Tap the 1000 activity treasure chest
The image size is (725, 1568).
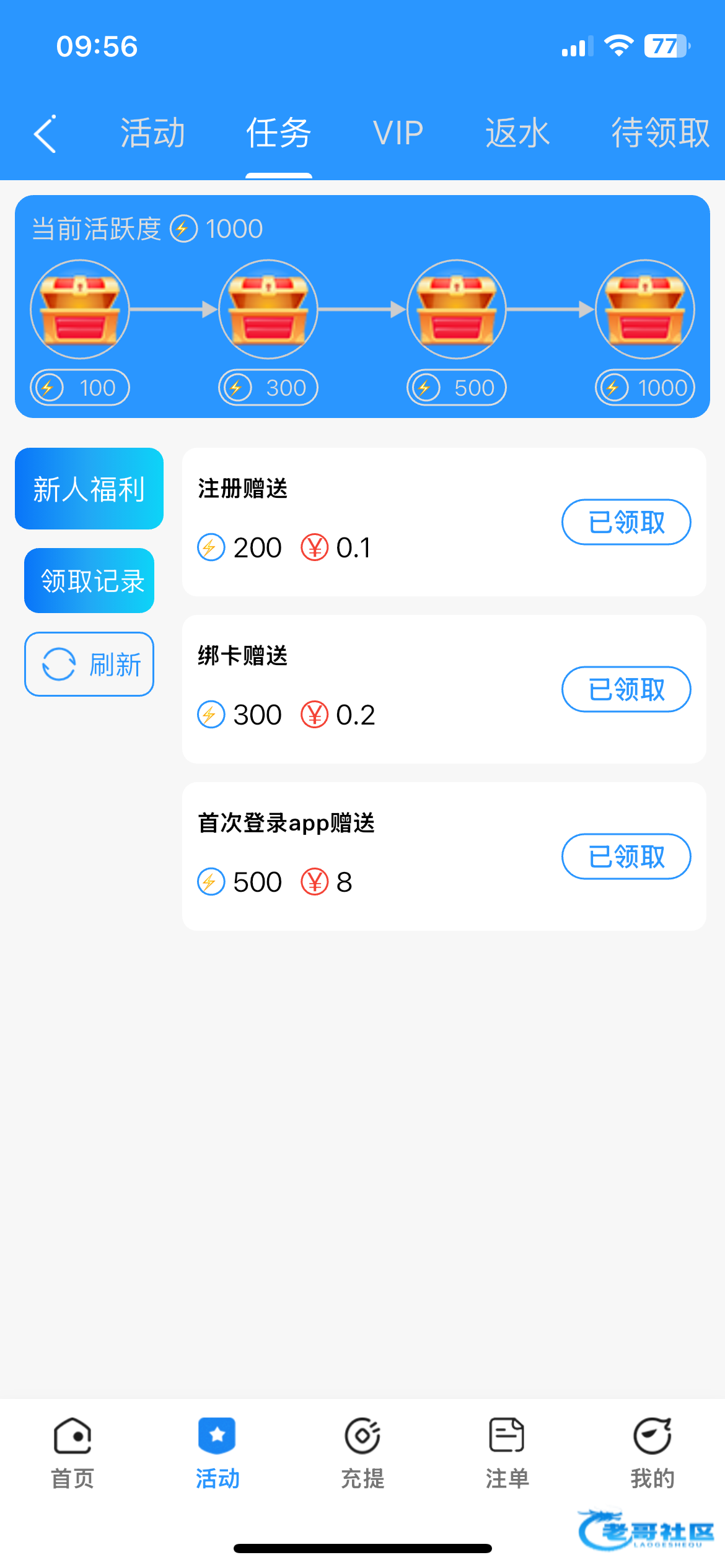[645, 309]
